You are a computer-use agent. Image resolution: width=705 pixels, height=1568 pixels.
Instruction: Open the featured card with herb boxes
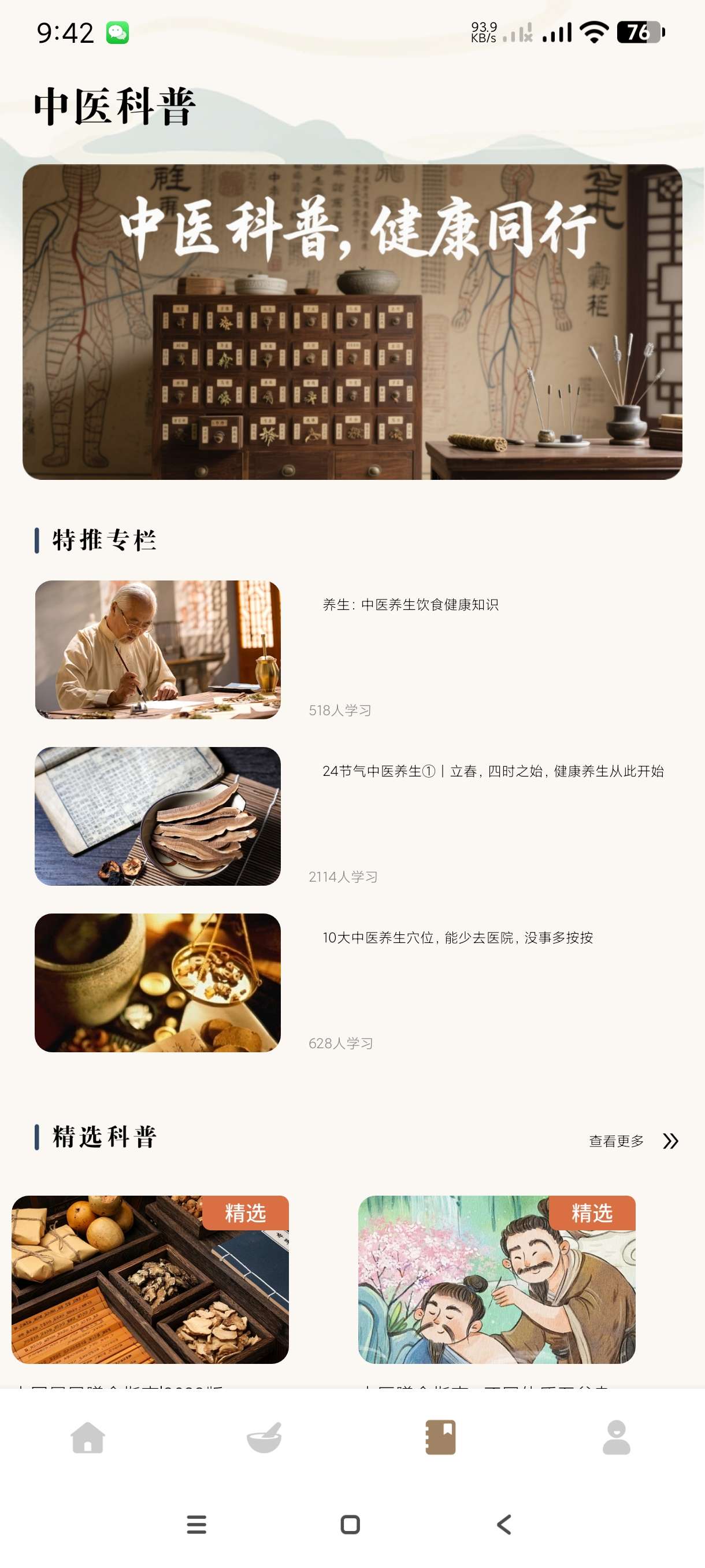point(150,1279)
